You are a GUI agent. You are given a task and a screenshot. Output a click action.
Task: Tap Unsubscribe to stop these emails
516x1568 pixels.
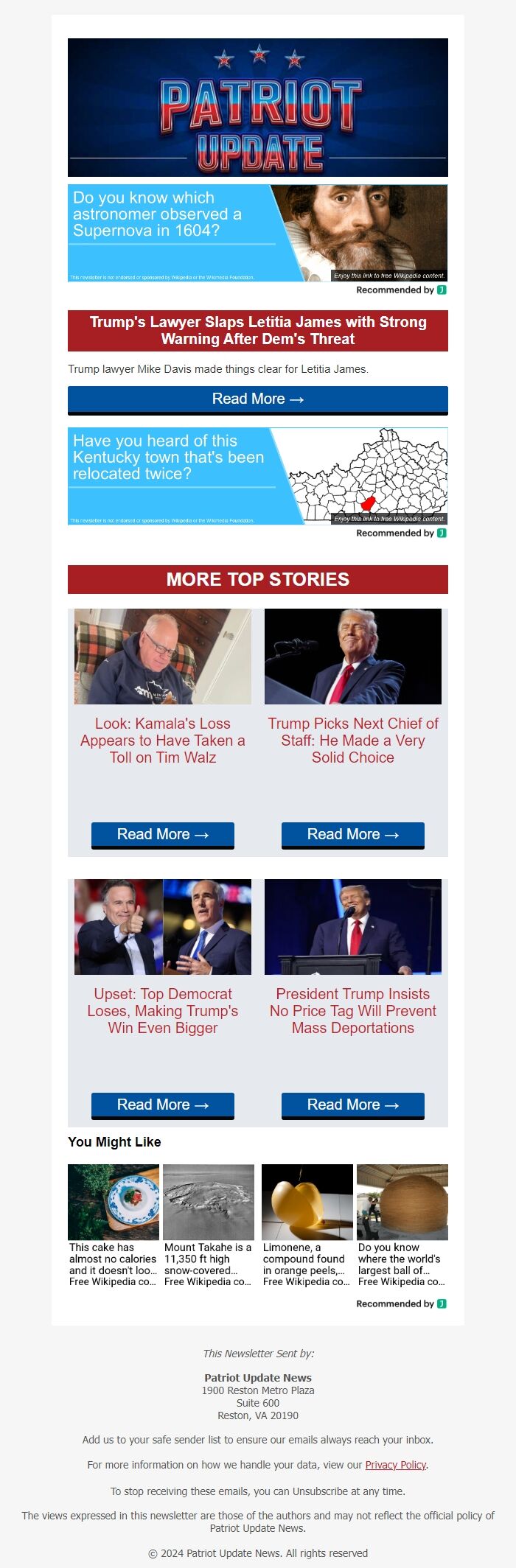pyautogui.click(x=318, y=1491)
